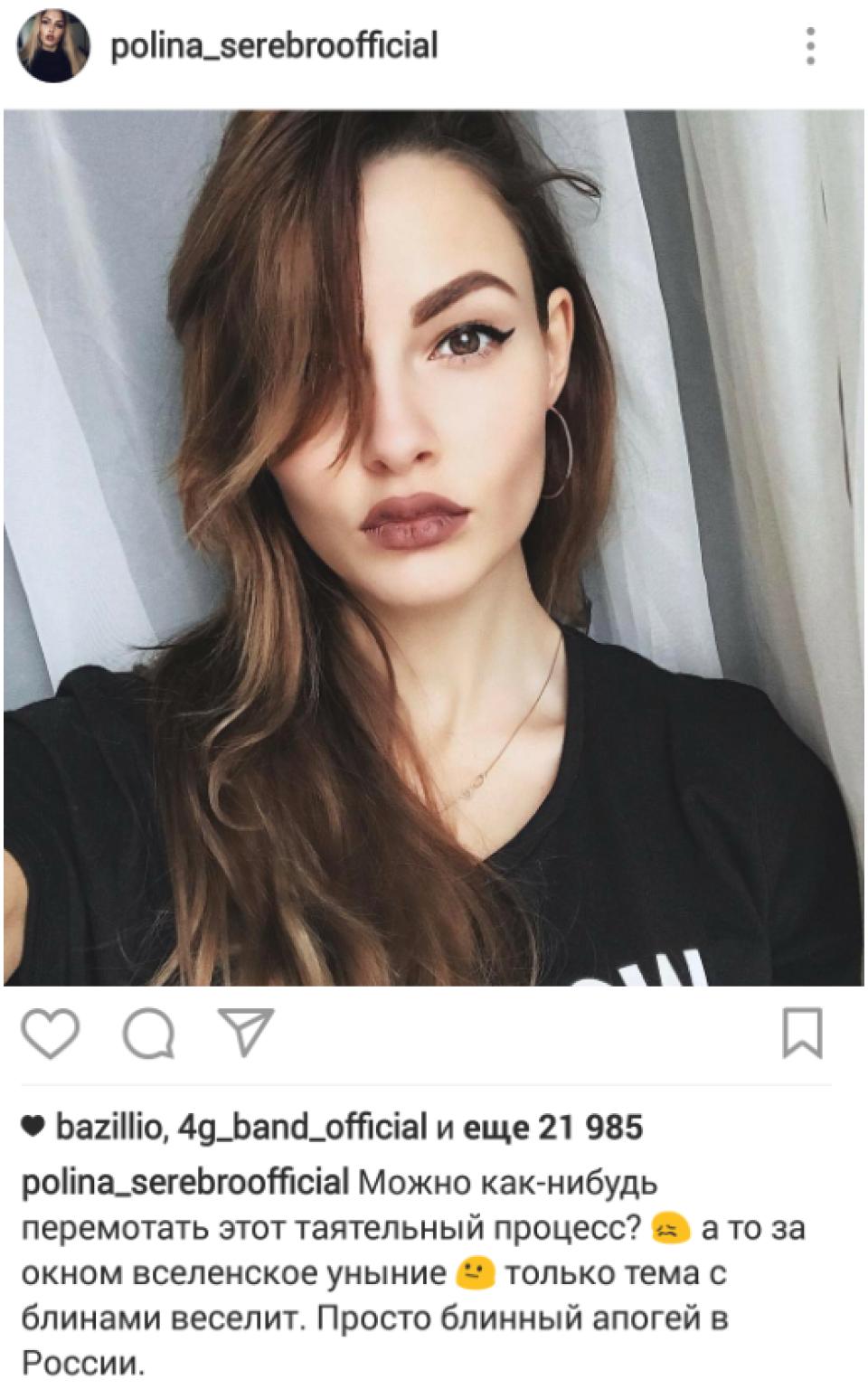The height and width of the screenshot is (1389, 868).
Task: Tap polina_serebroofficial username in the caption
Action: (185, 1182)
